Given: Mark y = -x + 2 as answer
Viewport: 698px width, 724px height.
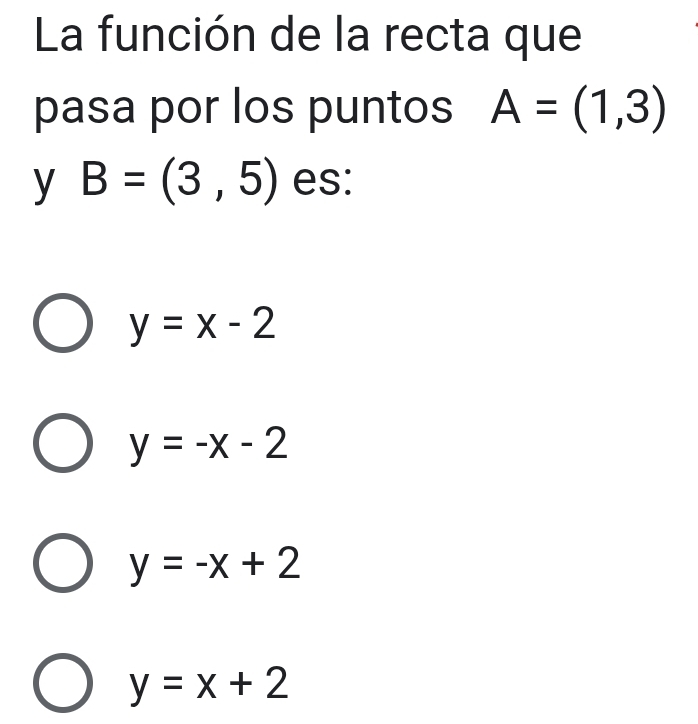Looking at the screenshot, I should 65,567.
